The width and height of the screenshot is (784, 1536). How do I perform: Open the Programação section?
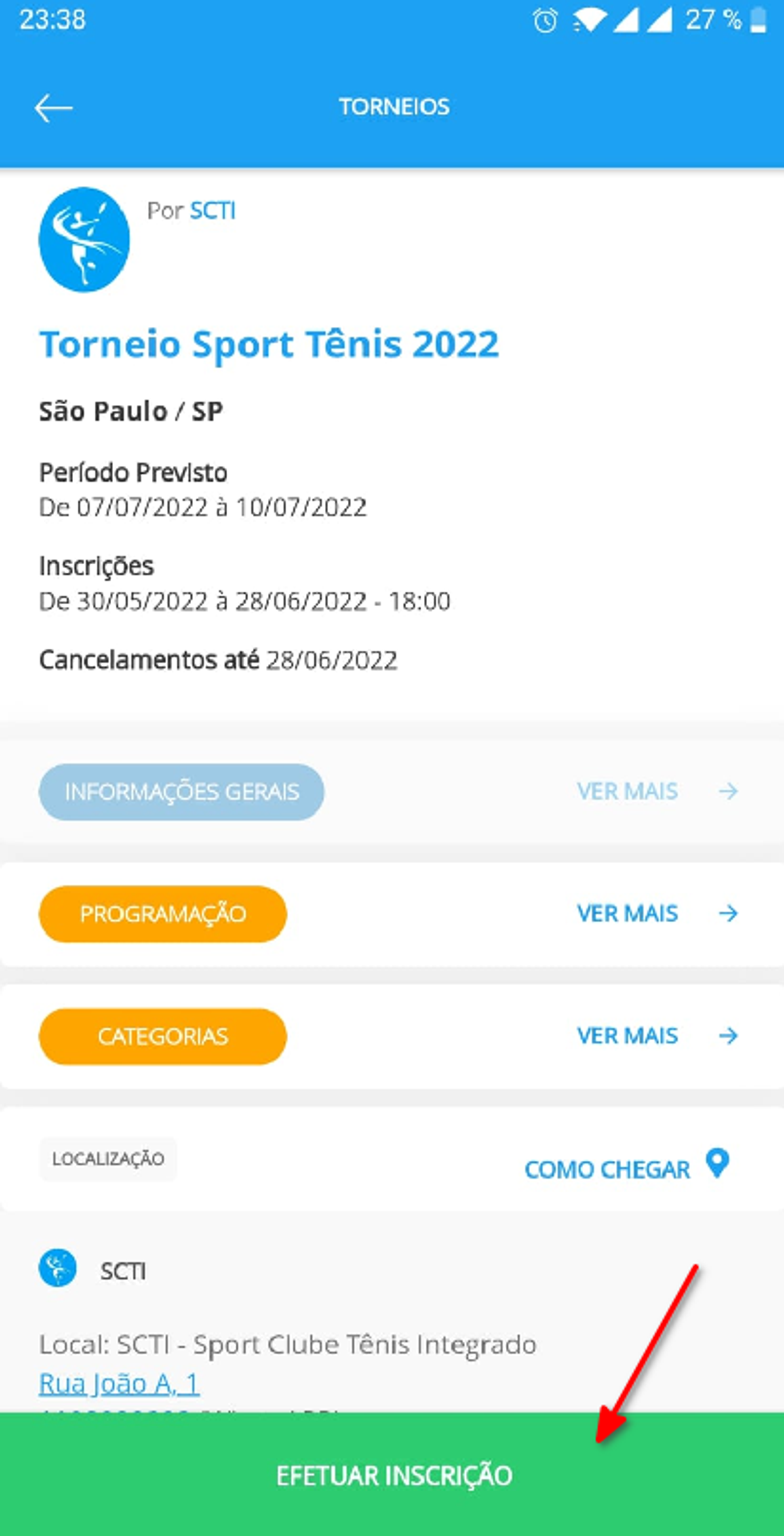163,914
